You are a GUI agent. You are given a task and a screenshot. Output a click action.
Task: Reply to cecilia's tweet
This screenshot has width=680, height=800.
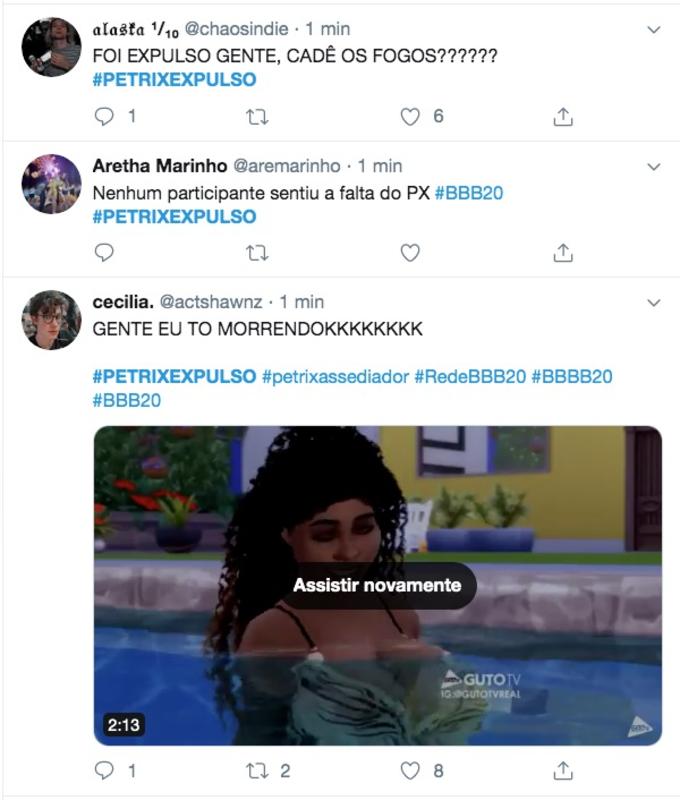tap(104, 770)
